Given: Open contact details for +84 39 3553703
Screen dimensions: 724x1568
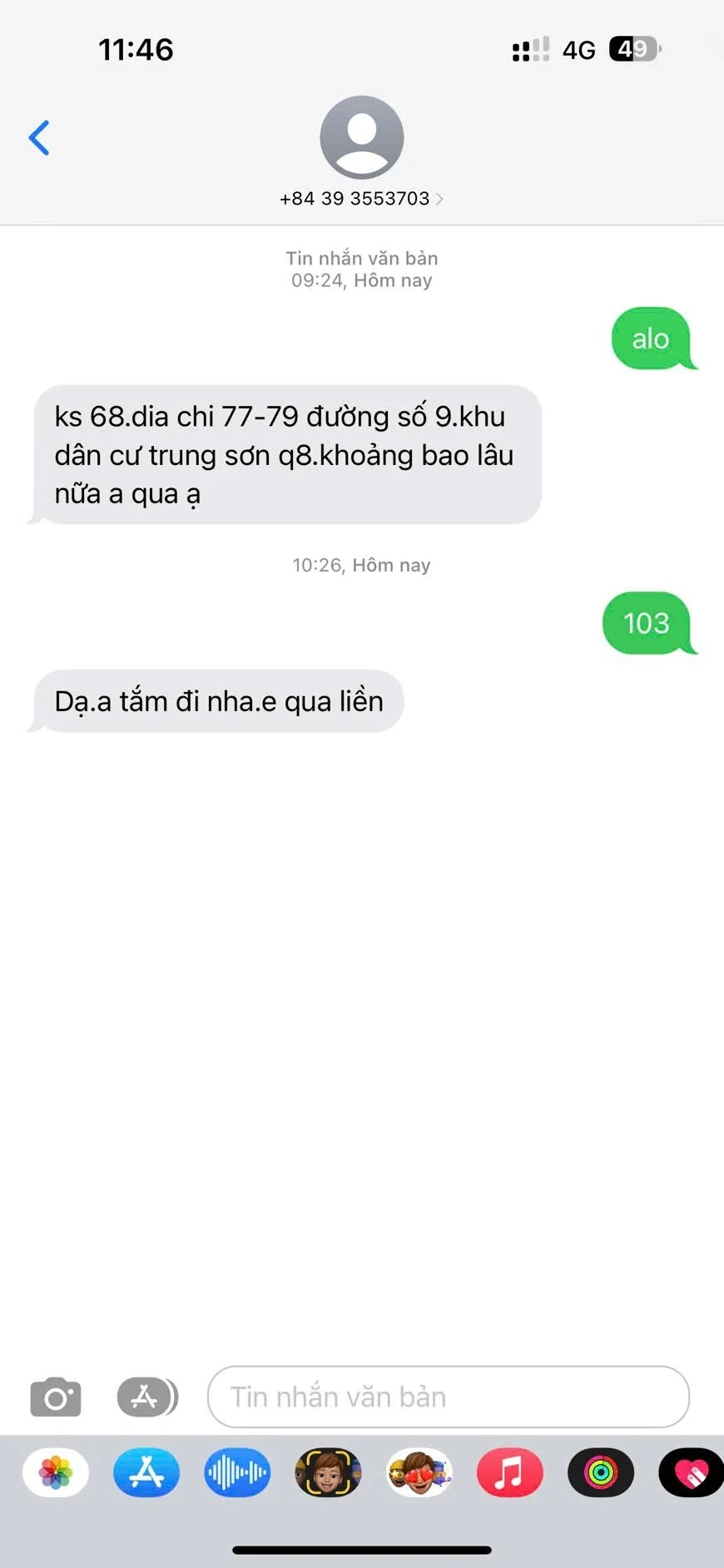Looking at the screenshot, I should (x=361, y=198).
